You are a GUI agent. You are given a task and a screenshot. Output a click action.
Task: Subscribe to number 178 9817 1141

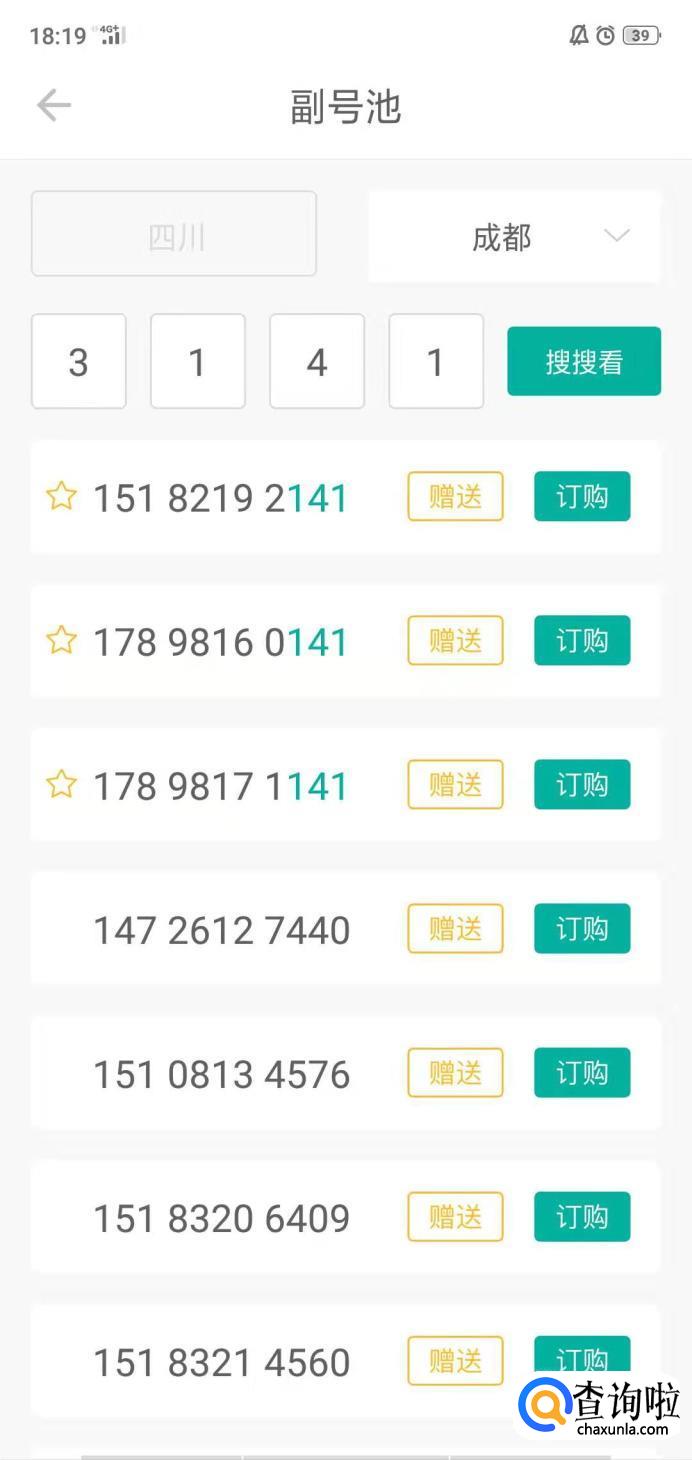581,784
